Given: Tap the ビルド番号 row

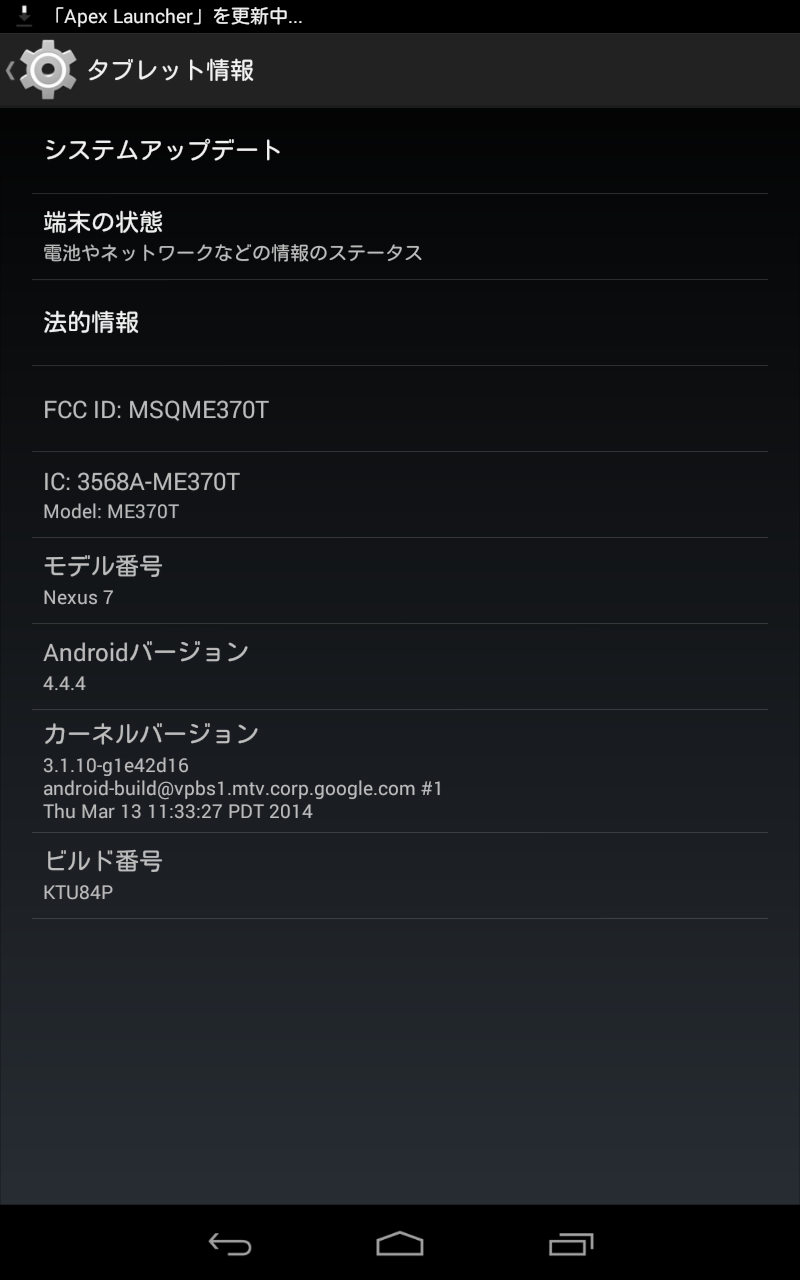Looking at the screenshot, I should tap(400, 876).
